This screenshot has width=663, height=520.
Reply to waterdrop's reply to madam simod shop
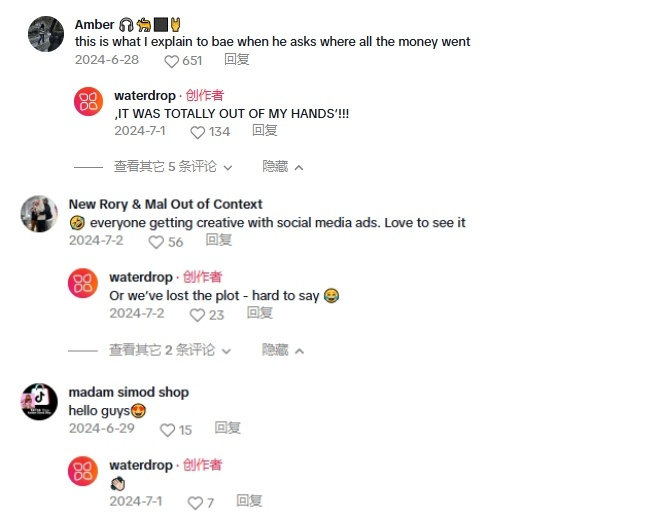(249, 501)
